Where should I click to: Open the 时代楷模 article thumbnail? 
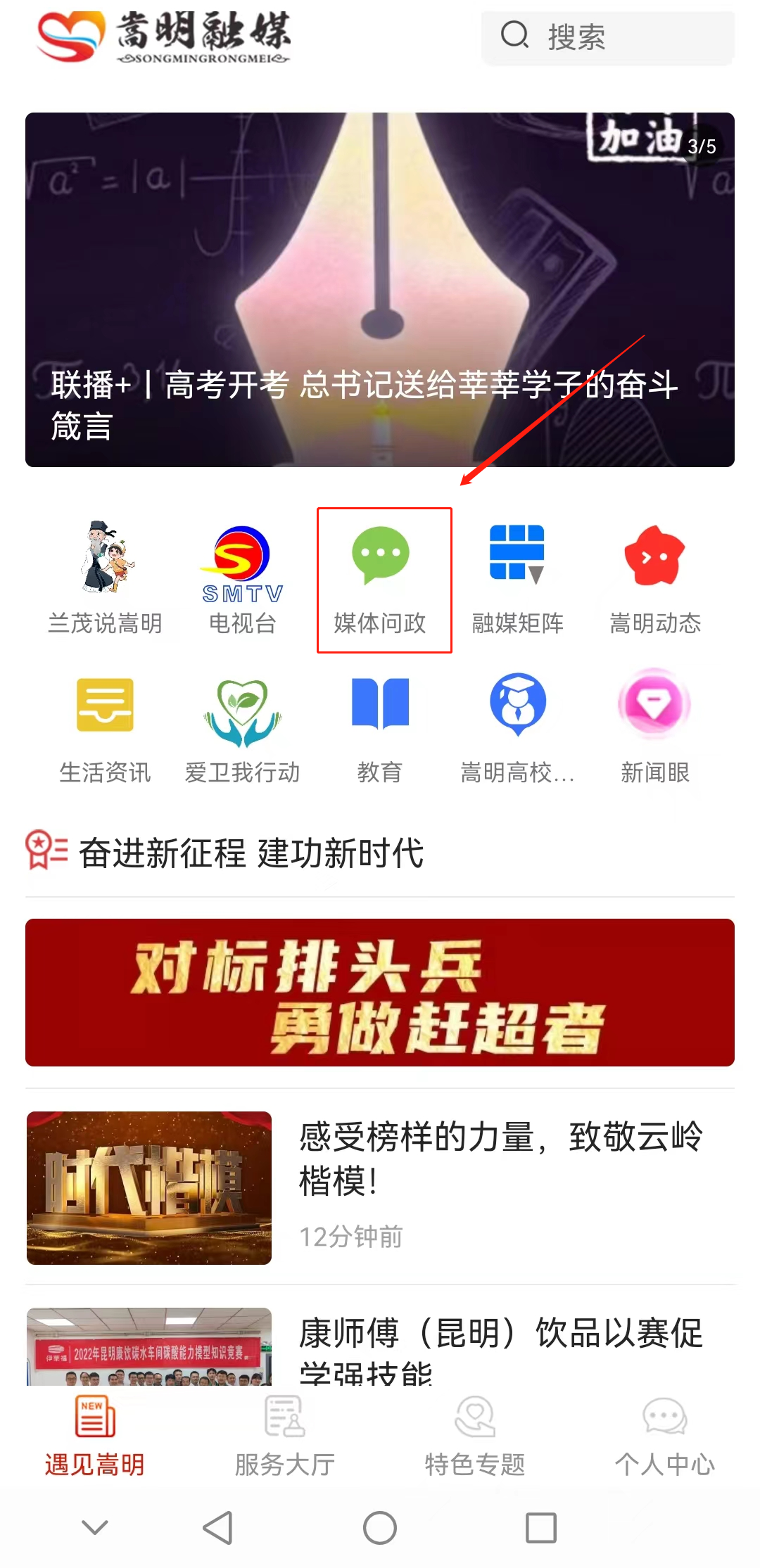[x=148, y=1187]
